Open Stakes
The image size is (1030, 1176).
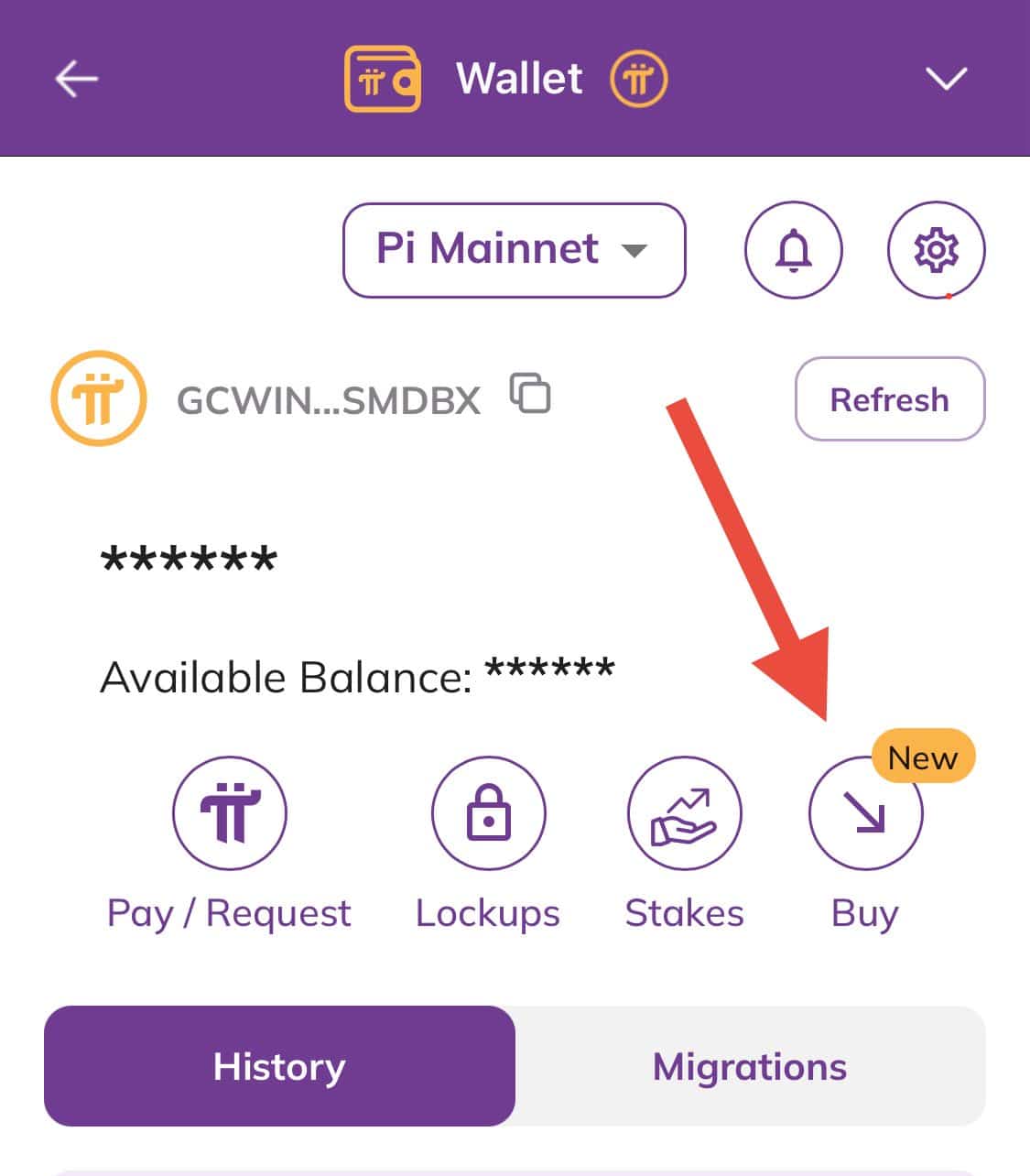click(684, 813)
